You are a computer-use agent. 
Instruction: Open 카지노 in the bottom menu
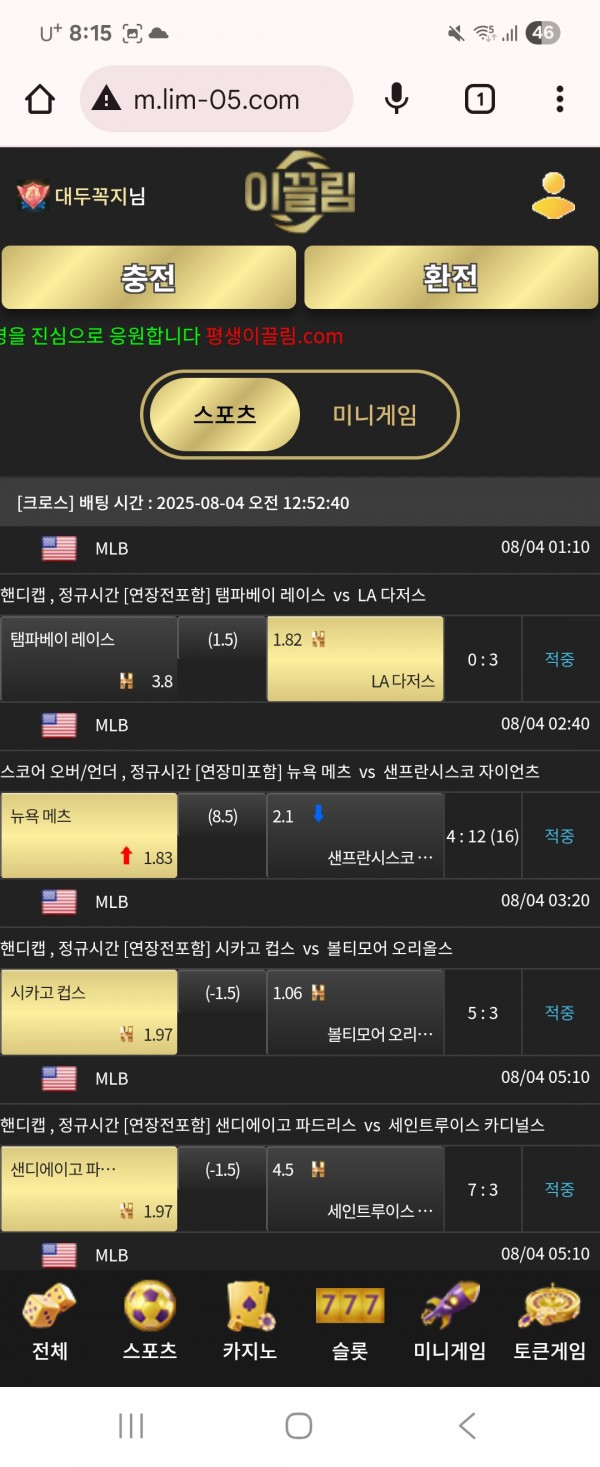(249, 1323)
